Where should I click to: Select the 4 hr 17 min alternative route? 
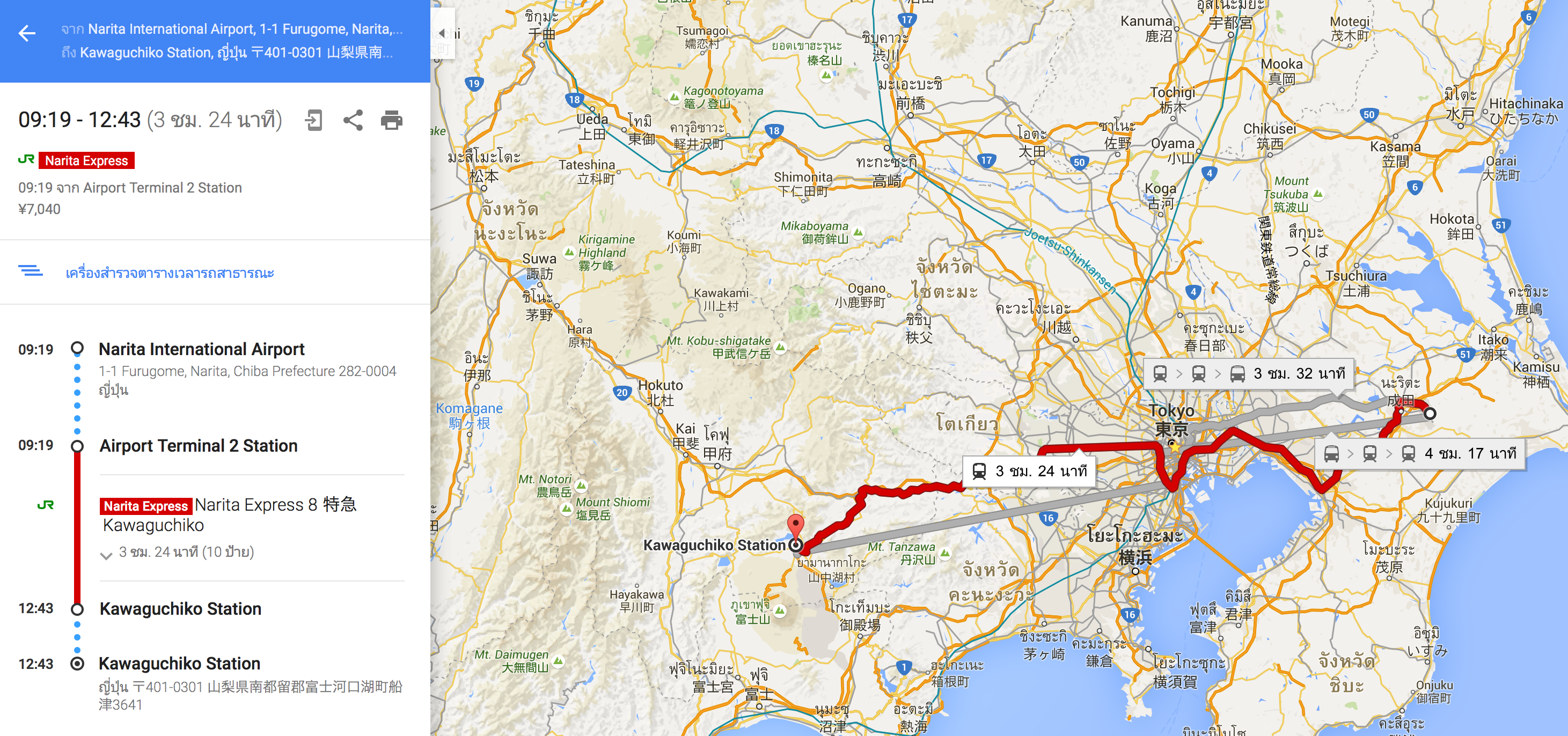[1419, 454]
